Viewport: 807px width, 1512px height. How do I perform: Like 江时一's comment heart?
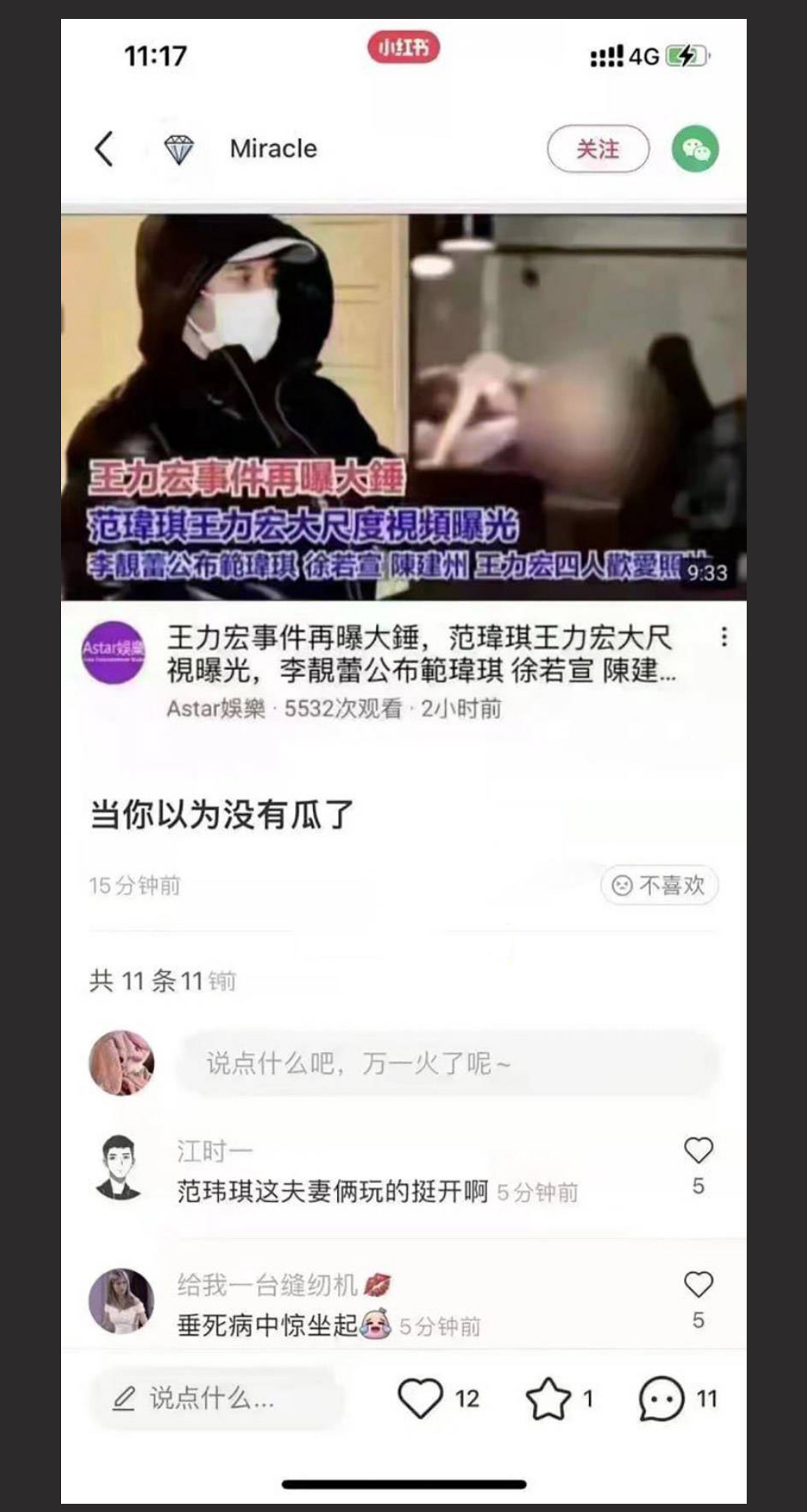[x=698, y=1149]
